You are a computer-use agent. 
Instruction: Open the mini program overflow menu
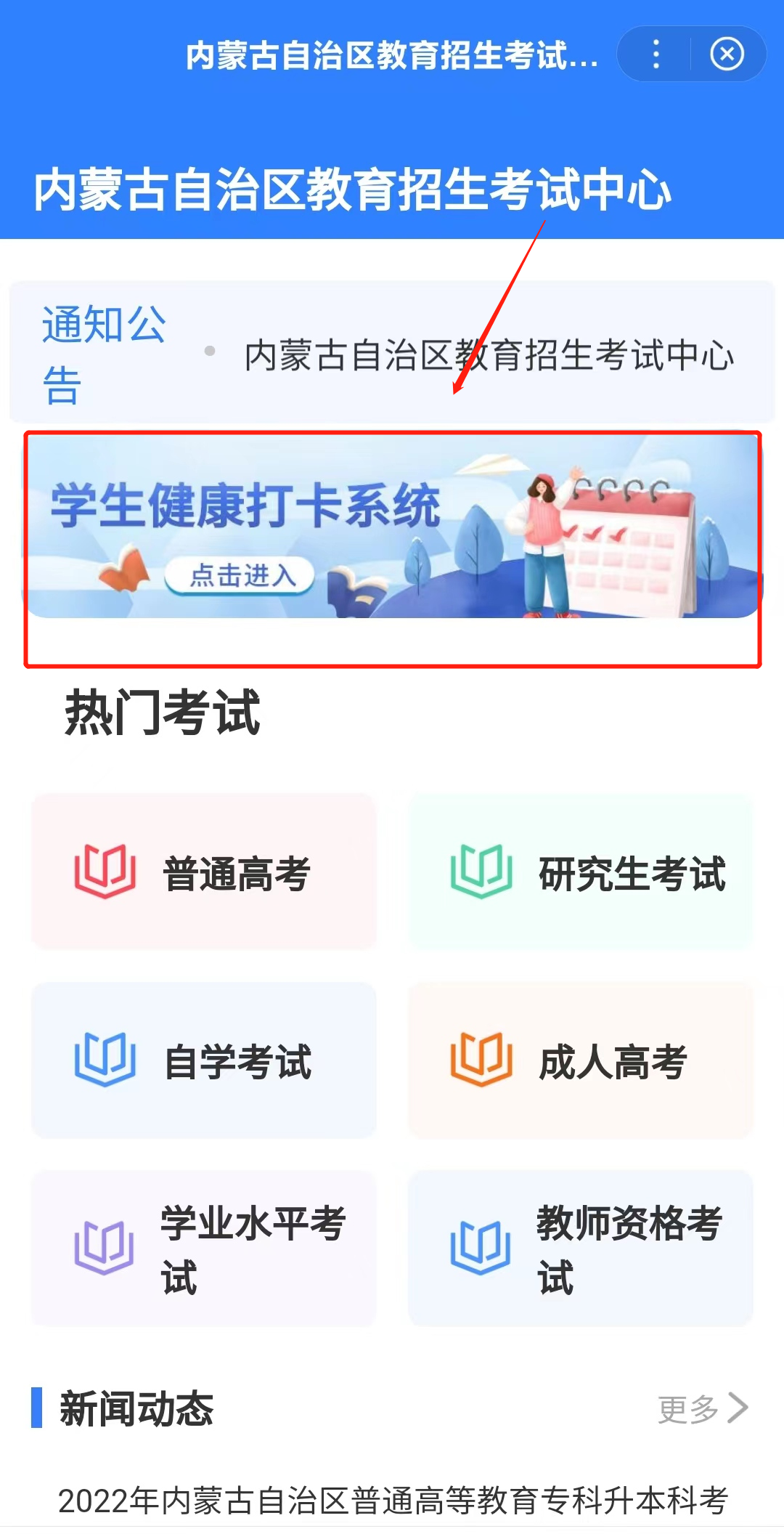click(x=656, y=54)
